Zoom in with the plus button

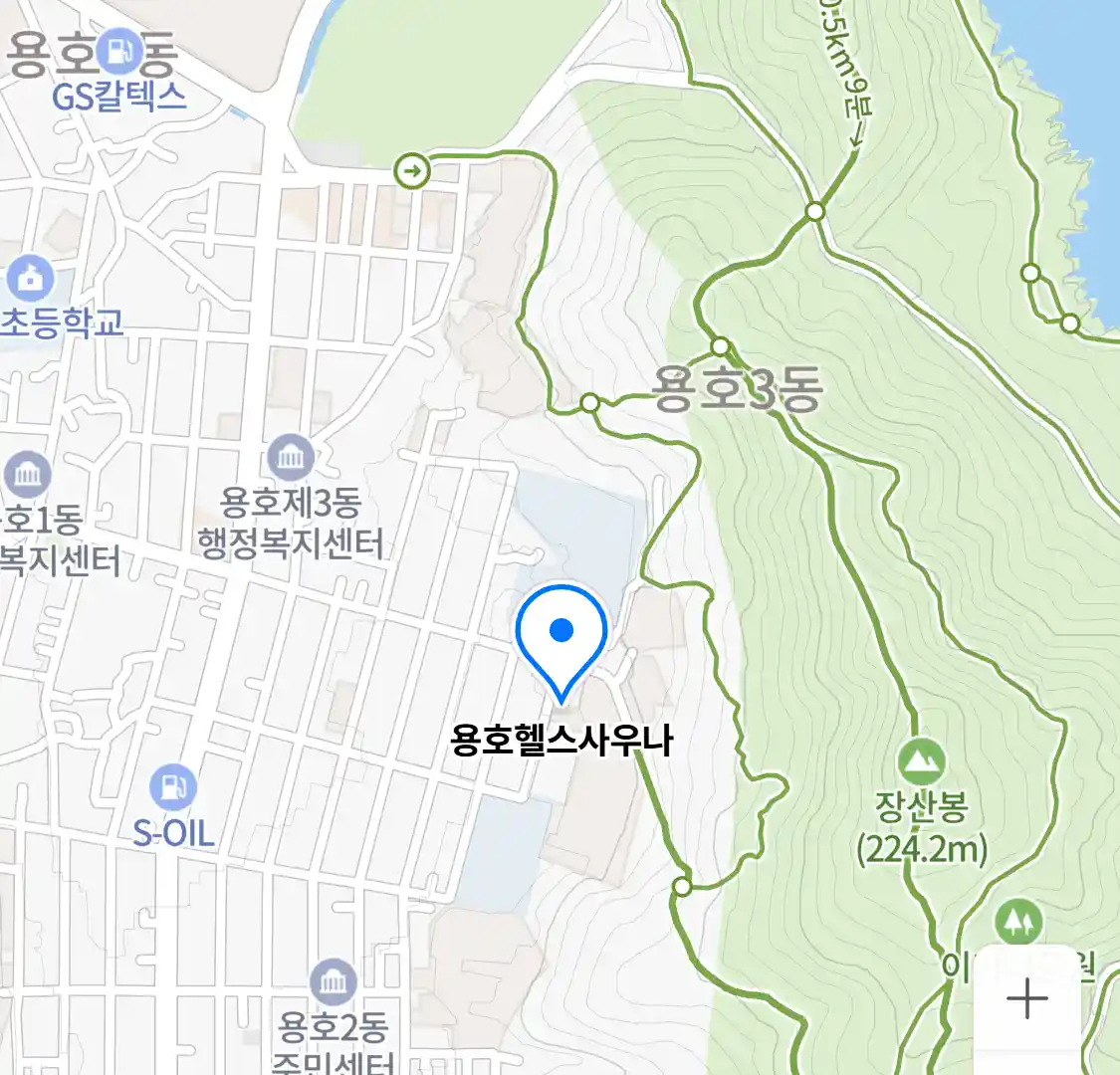coord(1026,998)
